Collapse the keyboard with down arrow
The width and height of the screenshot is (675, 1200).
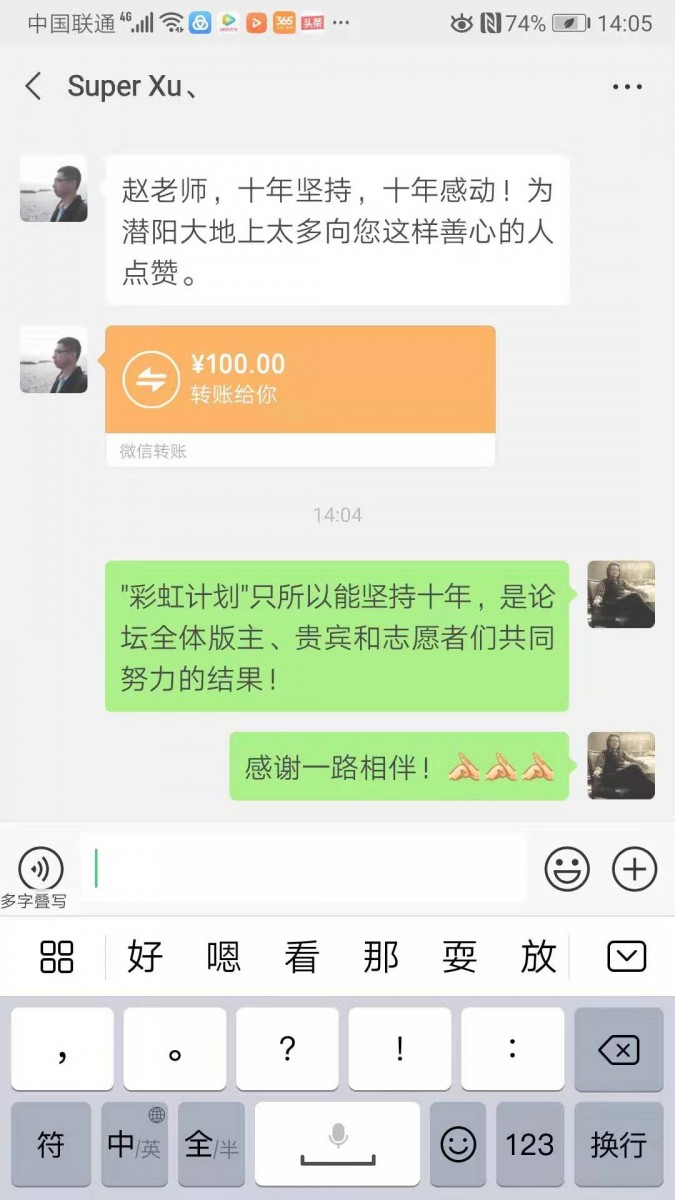(x=626, y=957)
